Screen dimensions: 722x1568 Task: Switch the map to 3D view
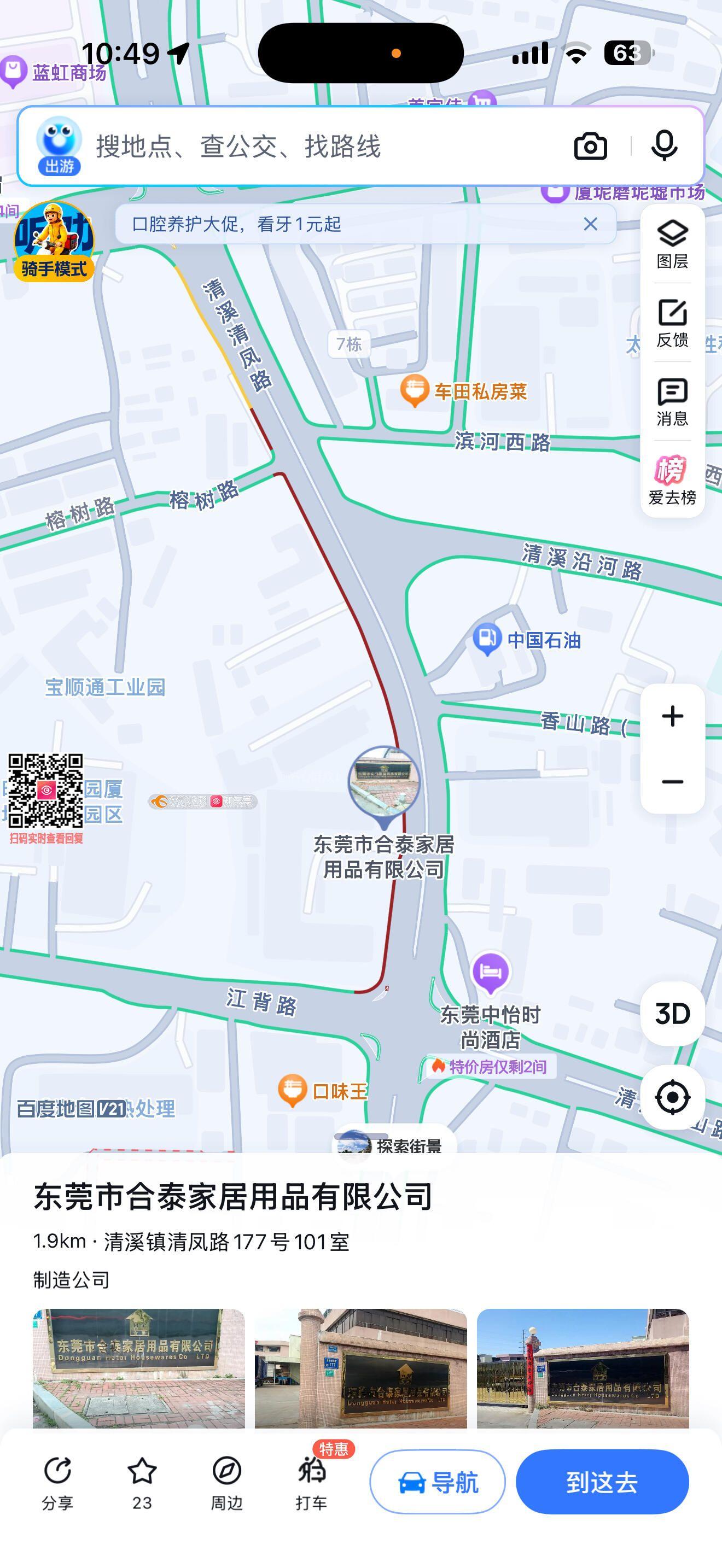tap(672, 1014)
